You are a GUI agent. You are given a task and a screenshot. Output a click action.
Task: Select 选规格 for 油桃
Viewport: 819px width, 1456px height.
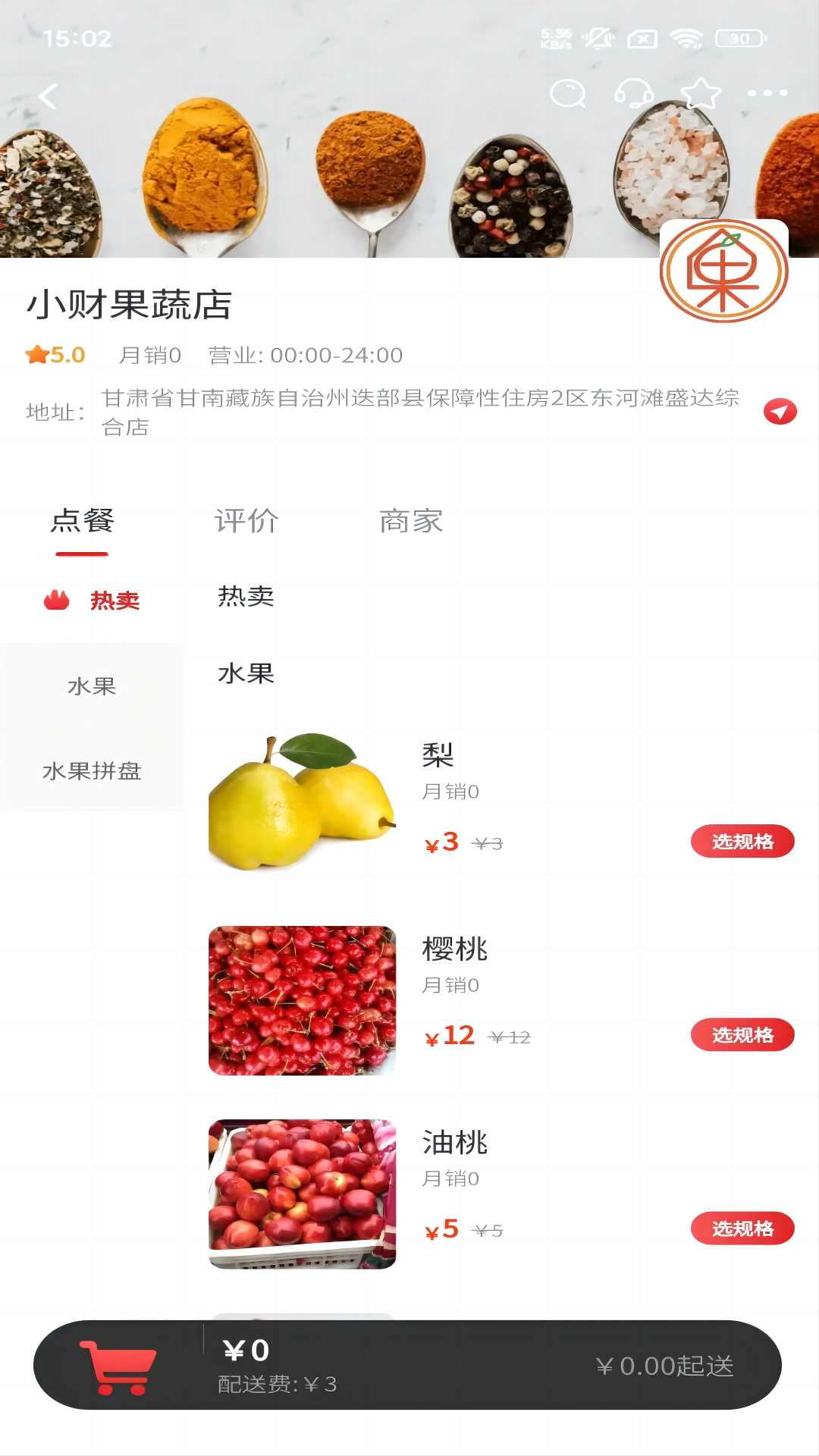[x=742, y=1228]
